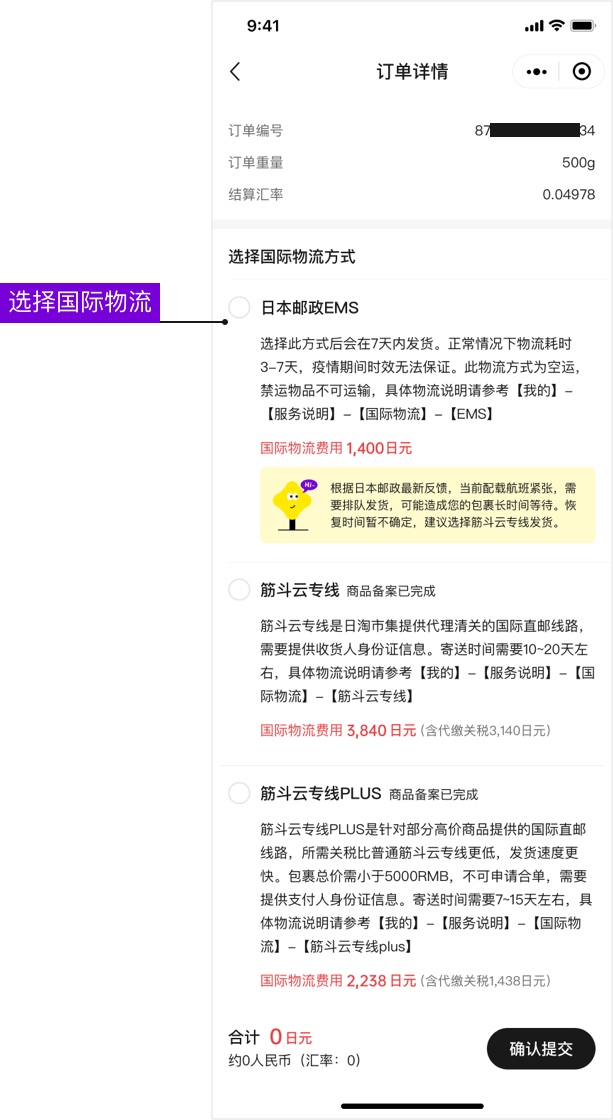Tap 确认提交 to submit order
Screen dimensions: 613x1120
[x=541, y=1049]
